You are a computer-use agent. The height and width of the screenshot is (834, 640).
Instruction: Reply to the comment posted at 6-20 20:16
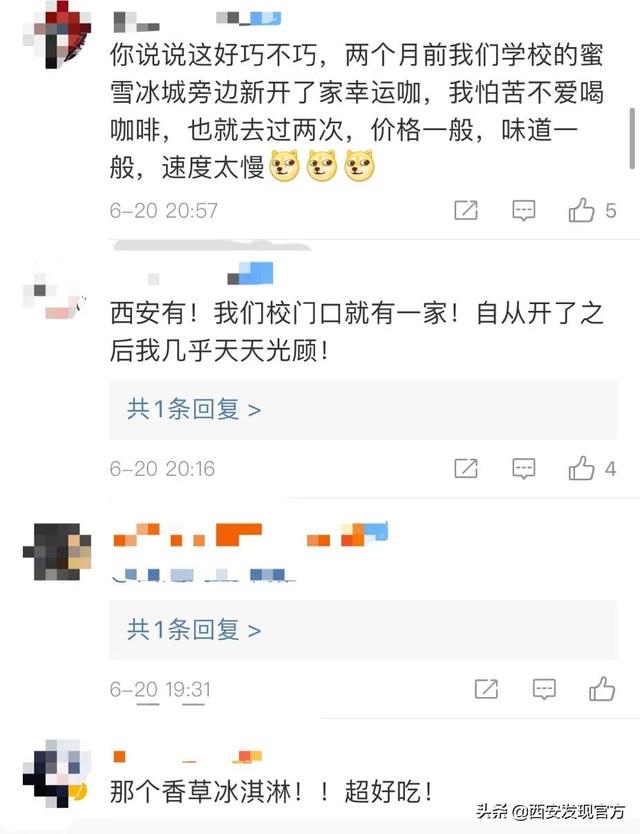(x=524, y=468)
